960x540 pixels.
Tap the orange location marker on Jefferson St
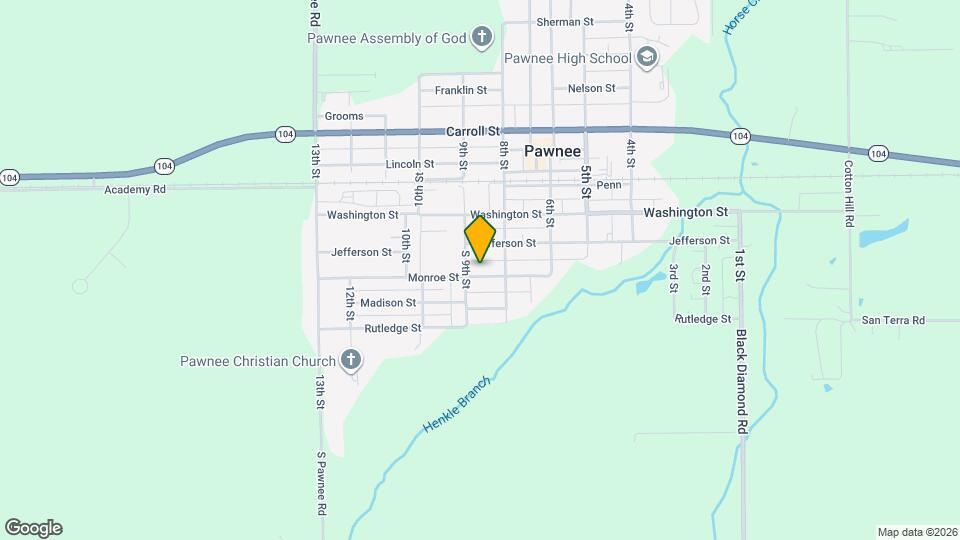tap(480, 240)
